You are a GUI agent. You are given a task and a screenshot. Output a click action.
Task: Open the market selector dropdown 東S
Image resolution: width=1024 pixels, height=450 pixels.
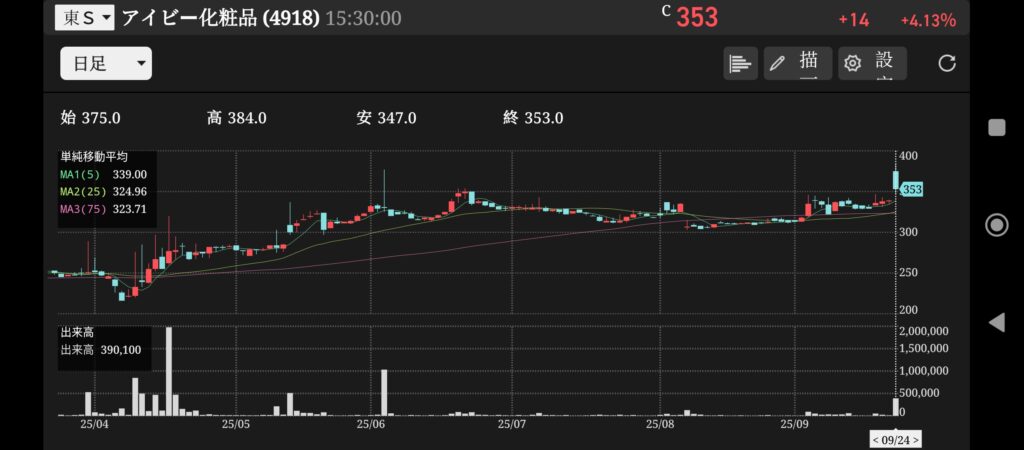85,17
